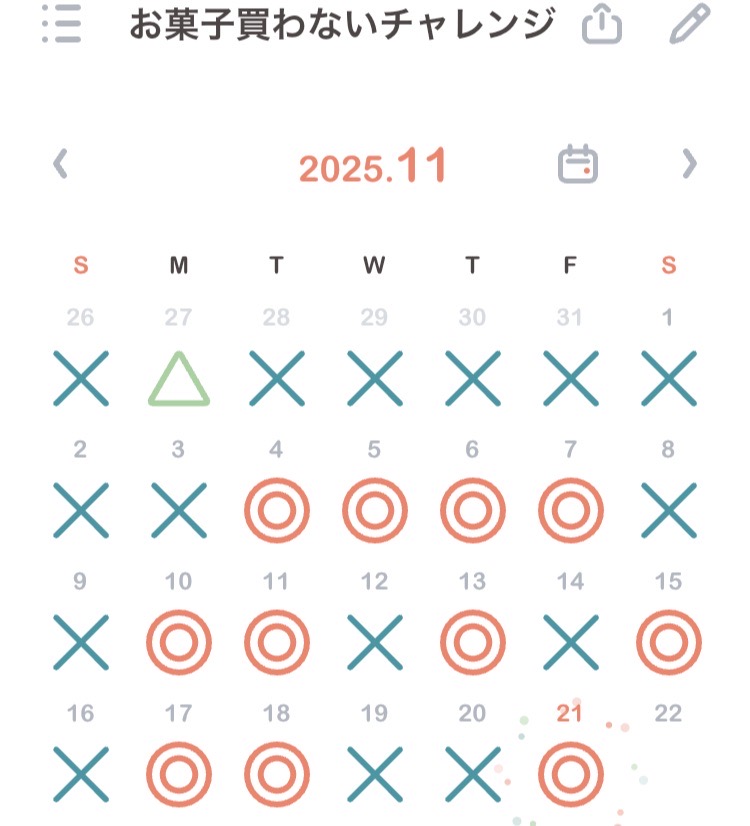
Task: Edit the challenge with the pencil icon
Action: tap(689, 24)
